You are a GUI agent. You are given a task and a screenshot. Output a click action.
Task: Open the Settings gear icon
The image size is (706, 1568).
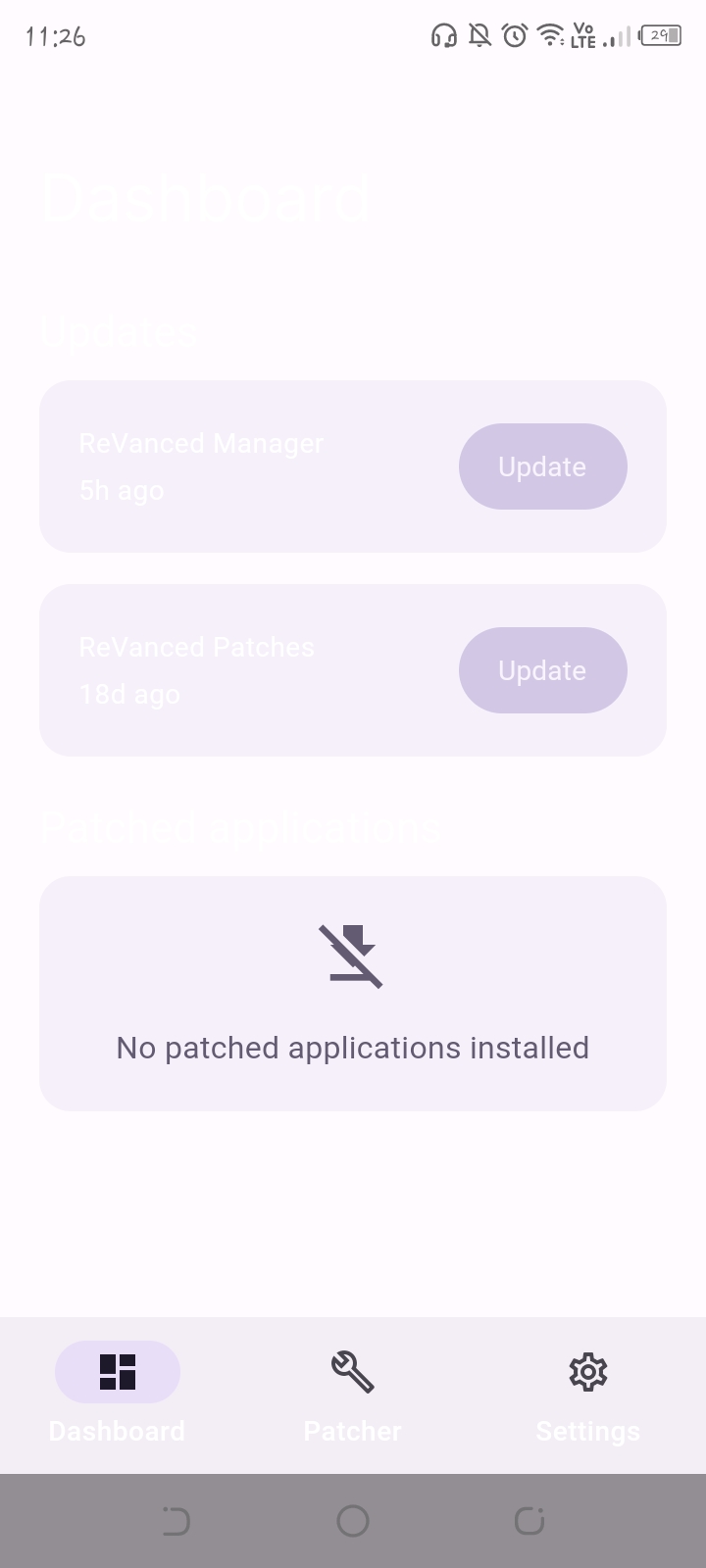click(x=587, y=1372)
